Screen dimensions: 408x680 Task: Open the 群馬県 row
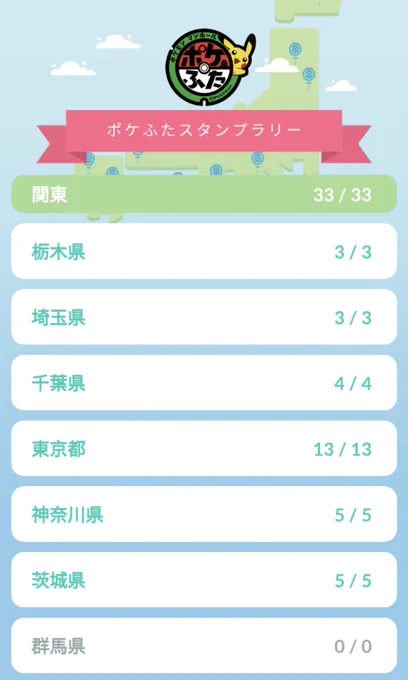pos(204,646)
